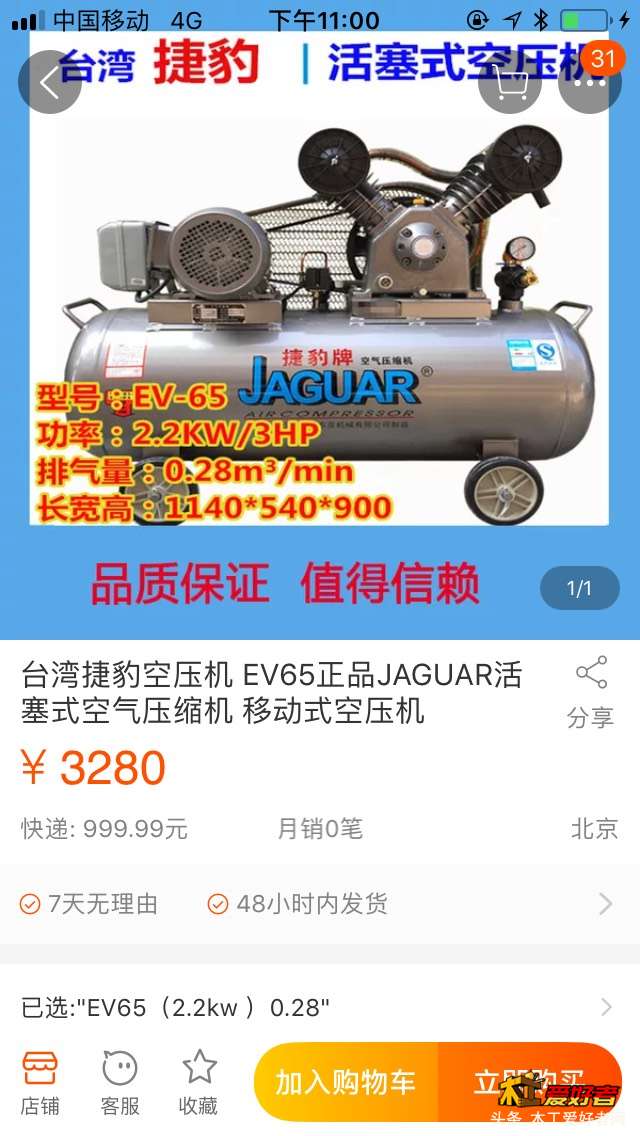Open the shopping cart icon
The width and height of the screenshot is (640, 1136).
510,82
